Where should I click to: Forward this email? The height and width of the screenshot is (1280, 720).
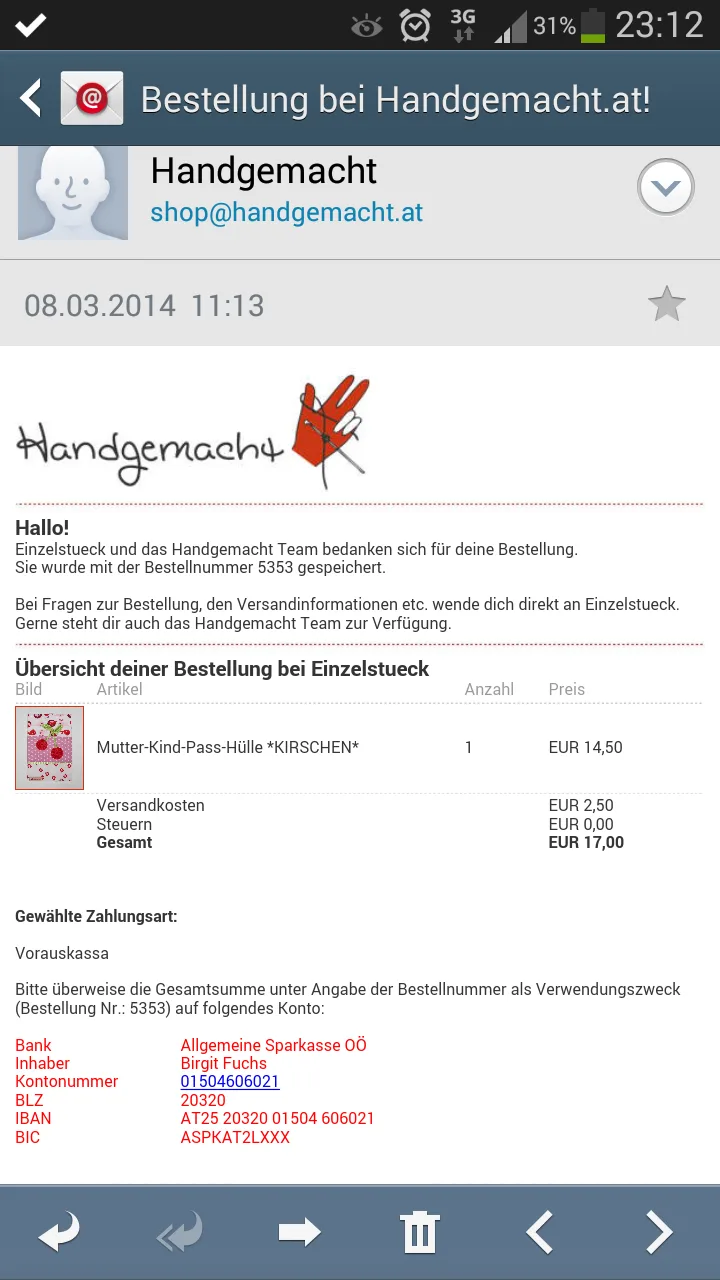tap(299, 1232)
